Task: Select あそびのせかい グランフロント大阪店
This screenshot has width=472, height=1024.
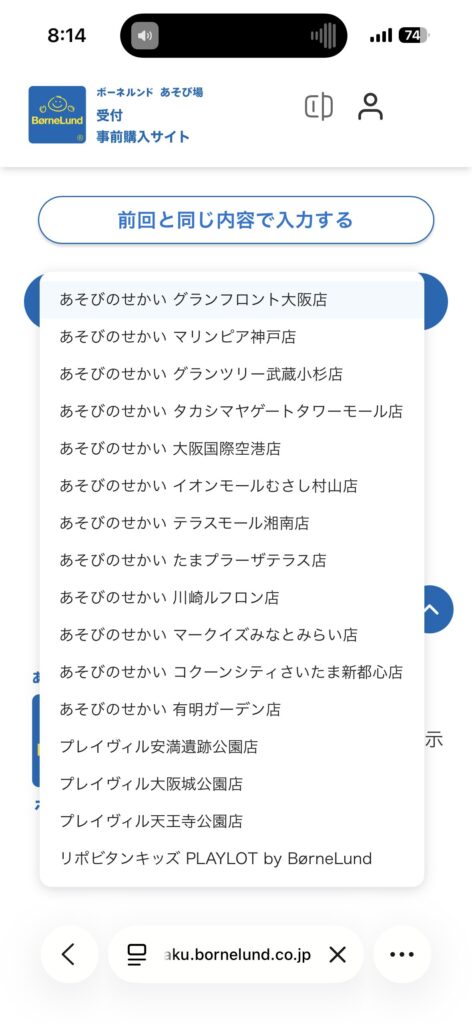Action: tap(232, 300)
